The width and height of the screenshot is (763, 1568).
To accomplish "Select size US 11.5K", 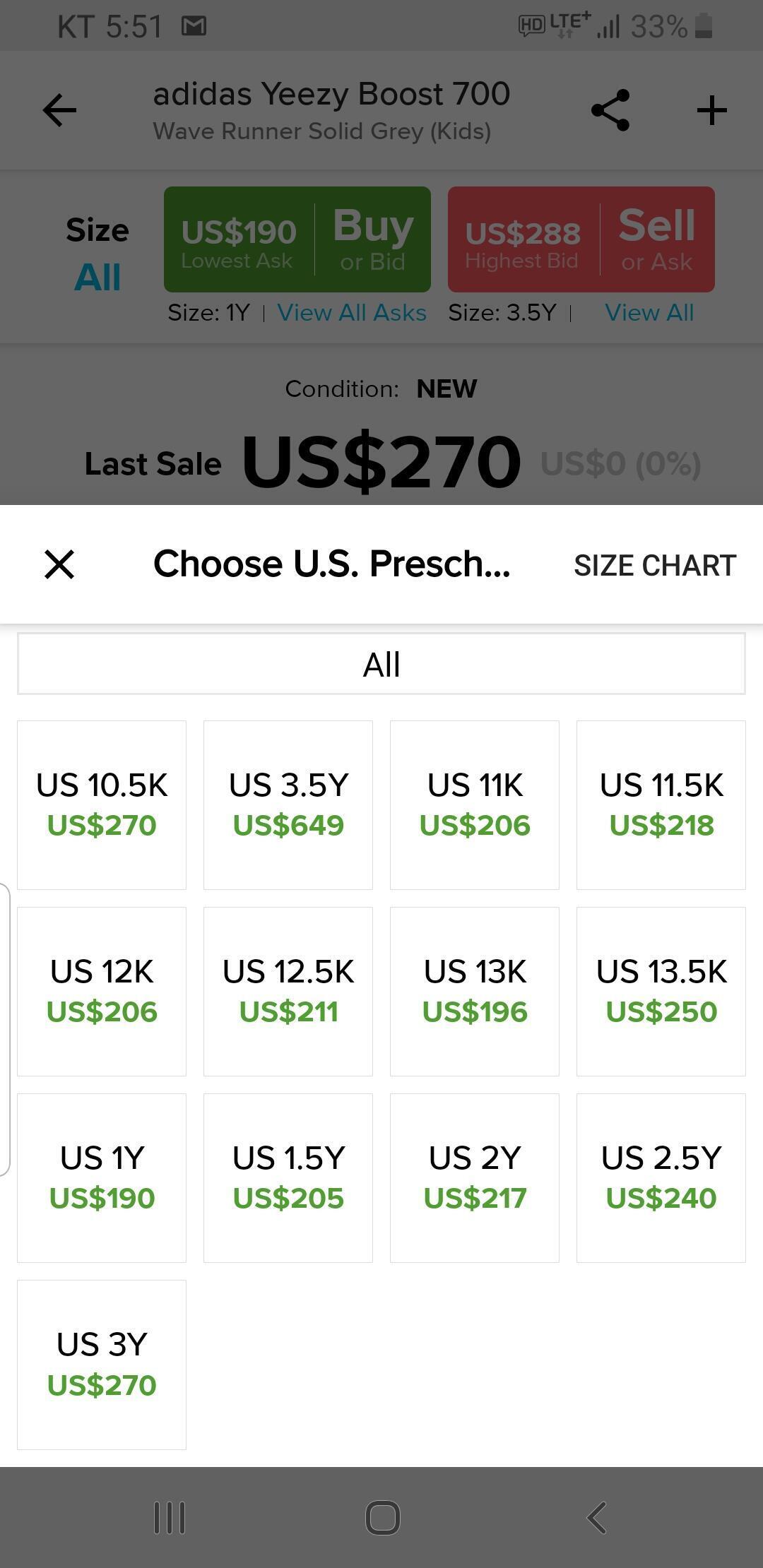I will [x=661, y=804].
